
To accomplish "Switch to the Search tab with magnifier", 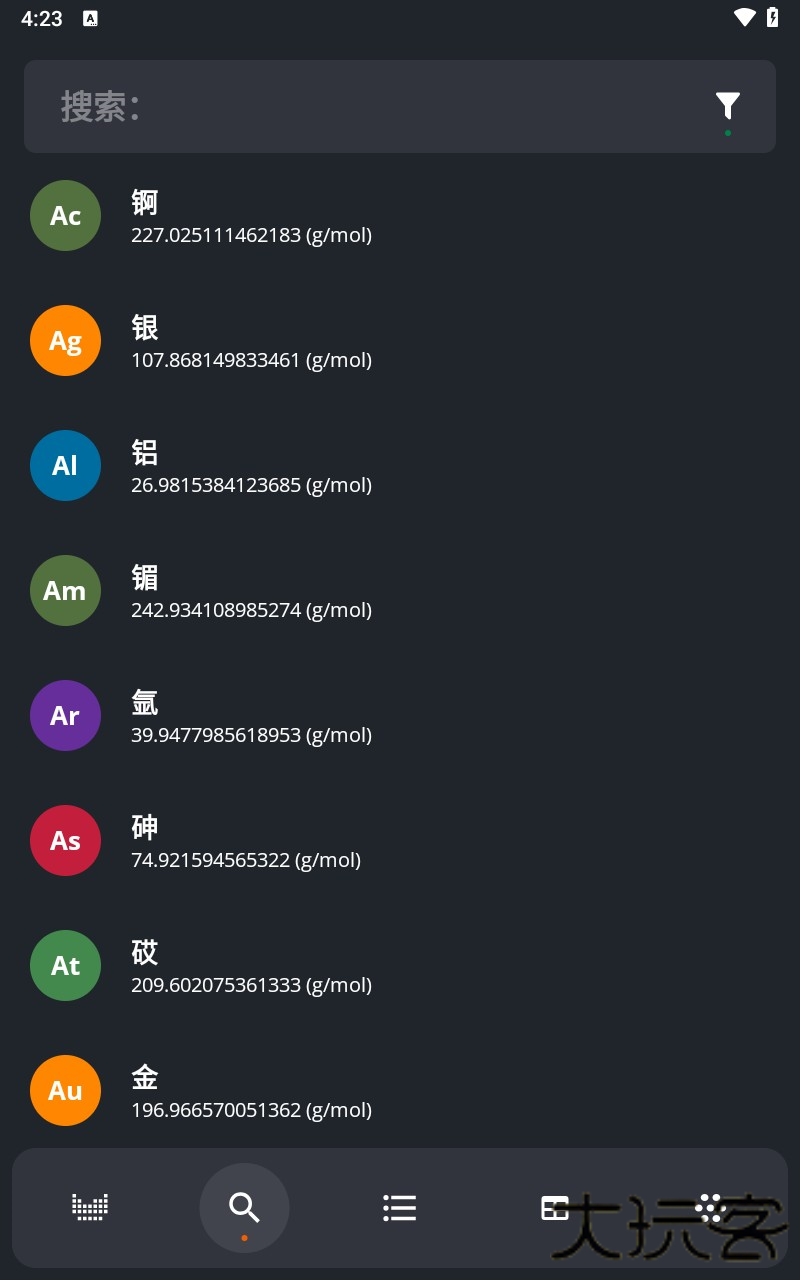I will [244, 1207].
